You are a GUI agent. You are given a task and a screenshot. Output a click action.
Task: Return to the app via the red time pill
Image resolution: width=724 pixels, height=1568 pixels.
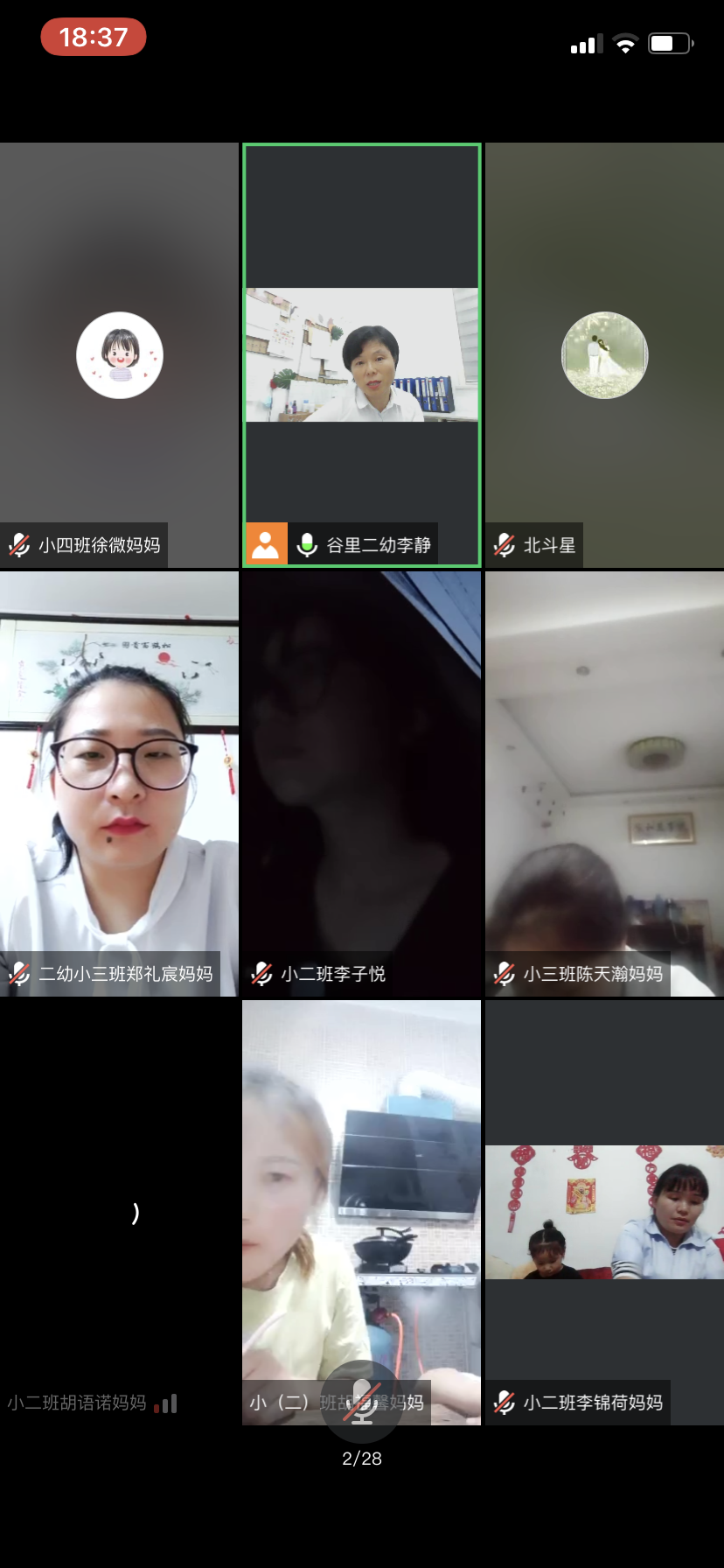pos(94,37)
